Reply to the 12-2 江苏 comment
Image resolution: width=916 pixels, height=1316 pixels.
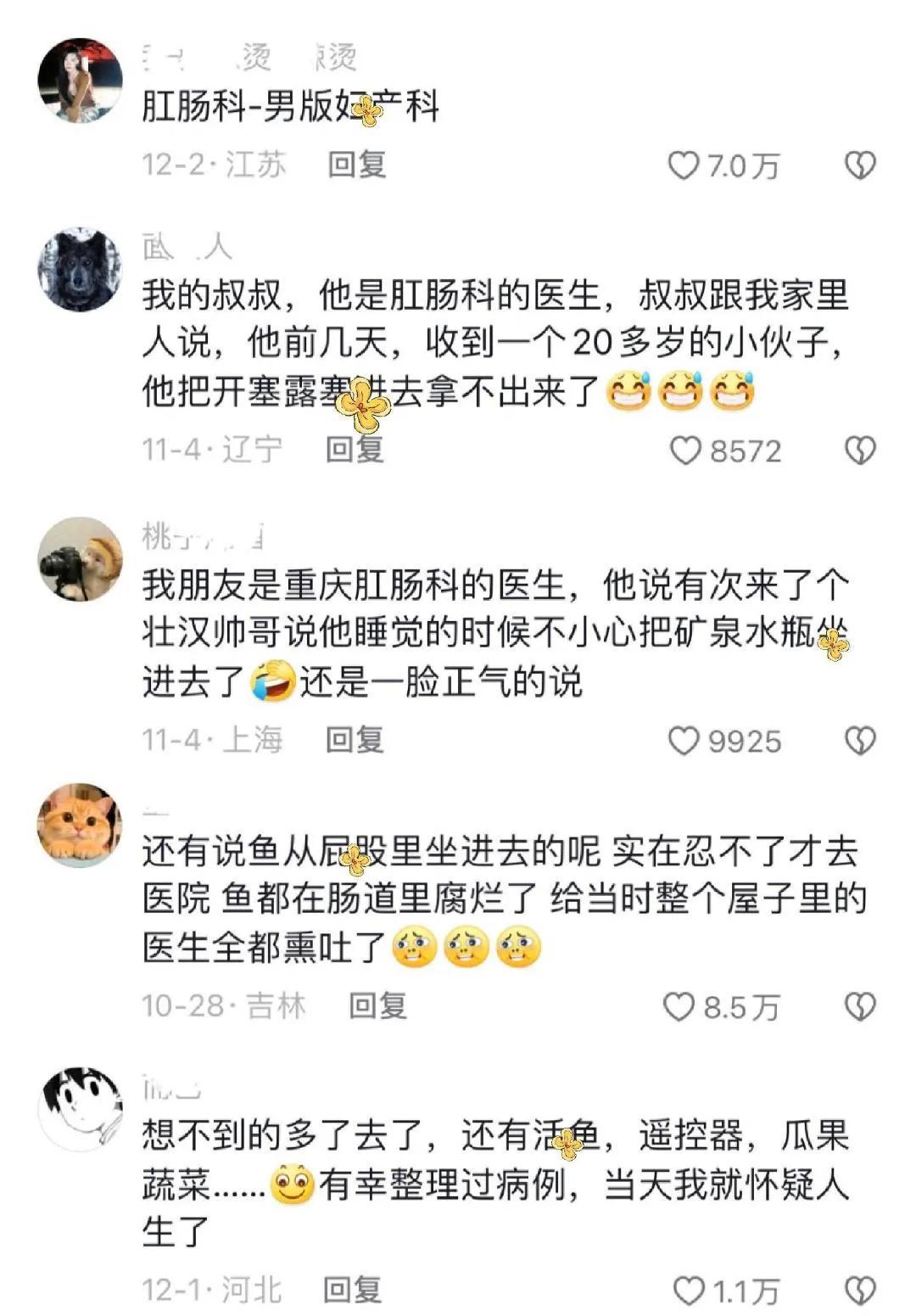357,164
